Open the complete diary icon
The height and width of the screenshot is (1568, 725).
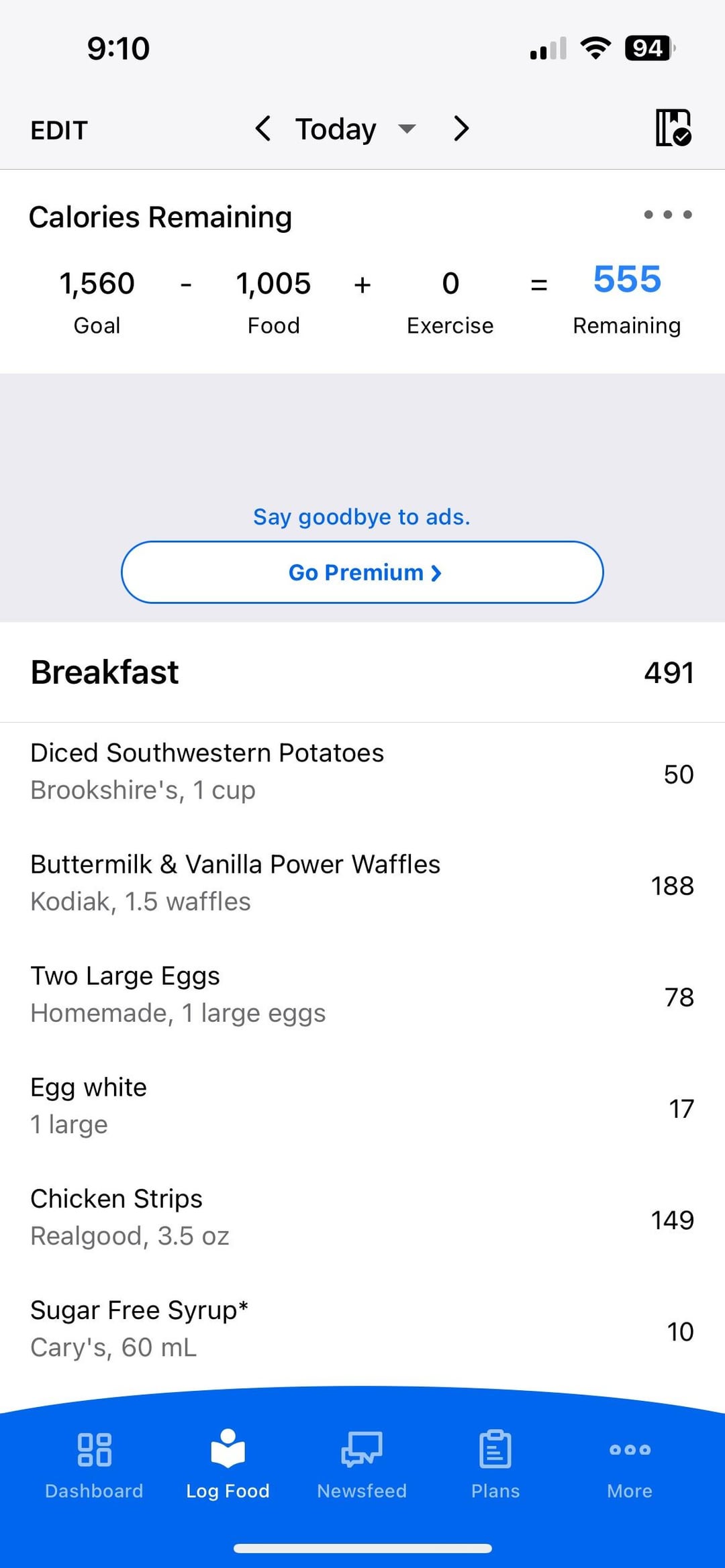pos(673,127)
